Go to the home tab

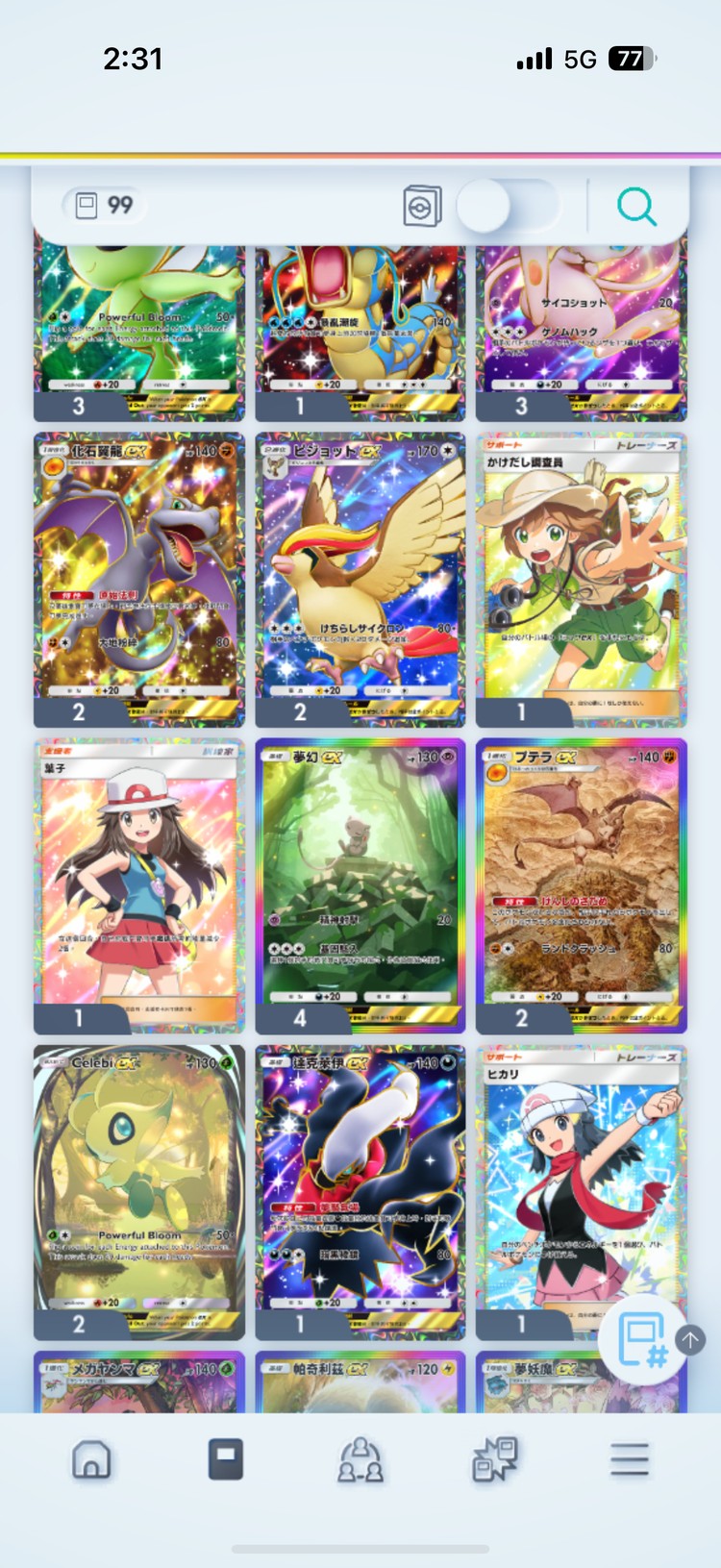coord(91,1459)
